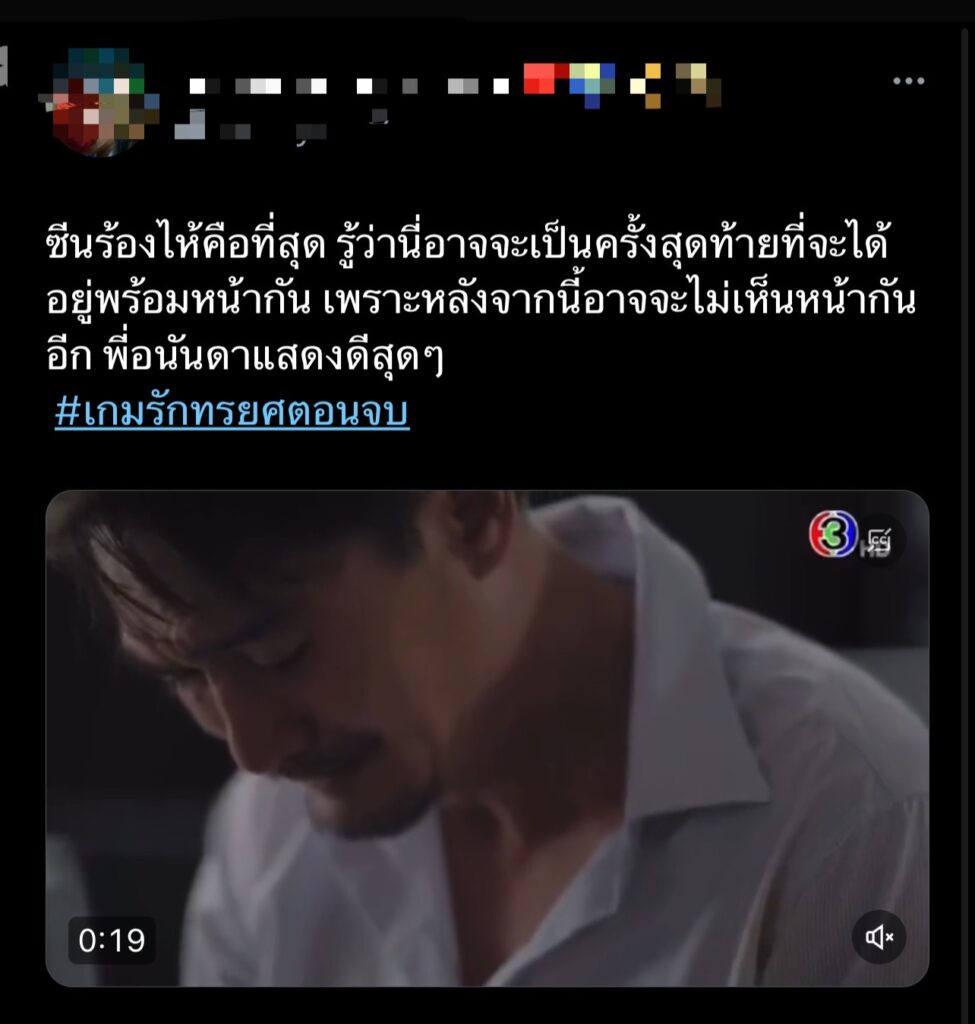Open the hashtag #เกมรักทรยศตอนจบ

pyautogui.click(x=232, y=413)
